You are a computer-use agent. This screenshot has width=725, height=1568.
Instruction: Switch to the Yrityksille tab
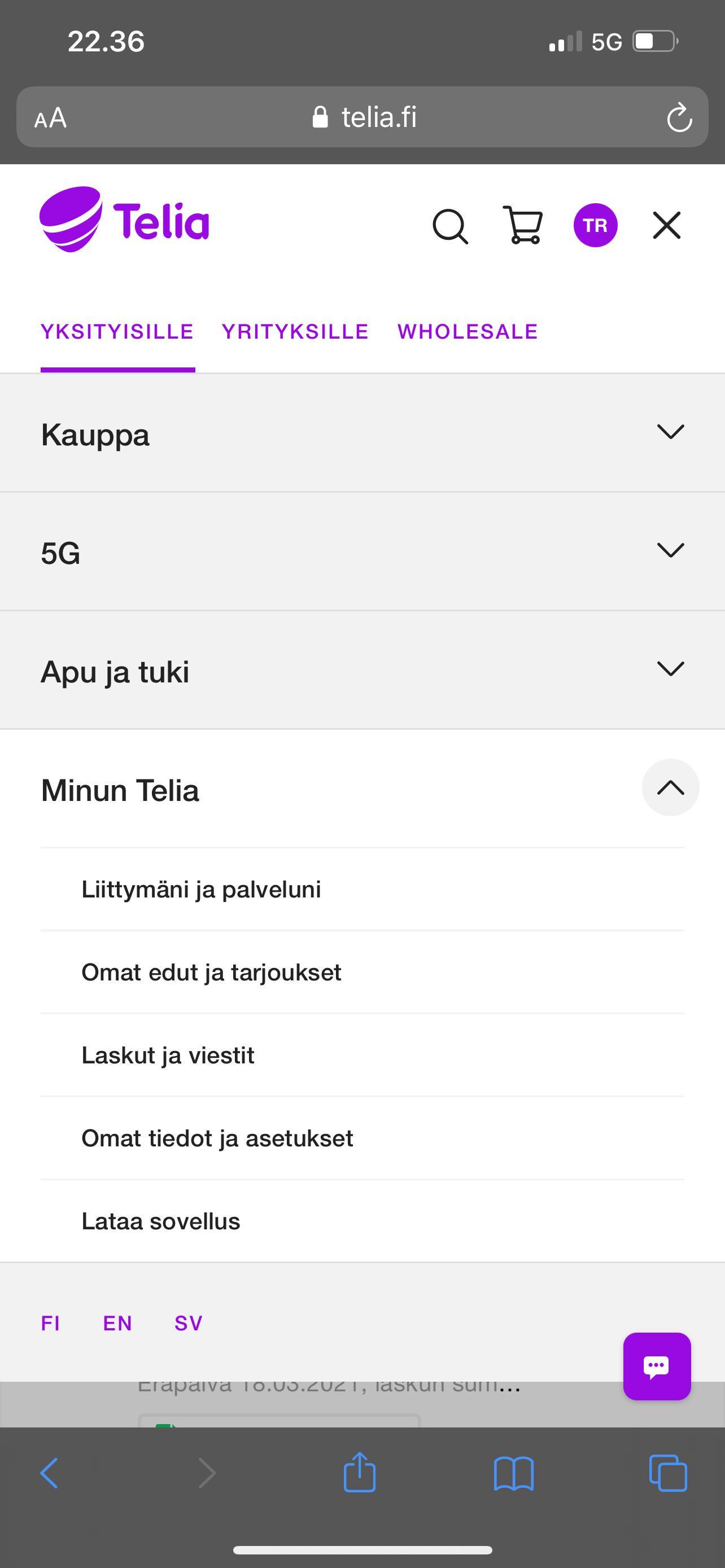point(295,332)
